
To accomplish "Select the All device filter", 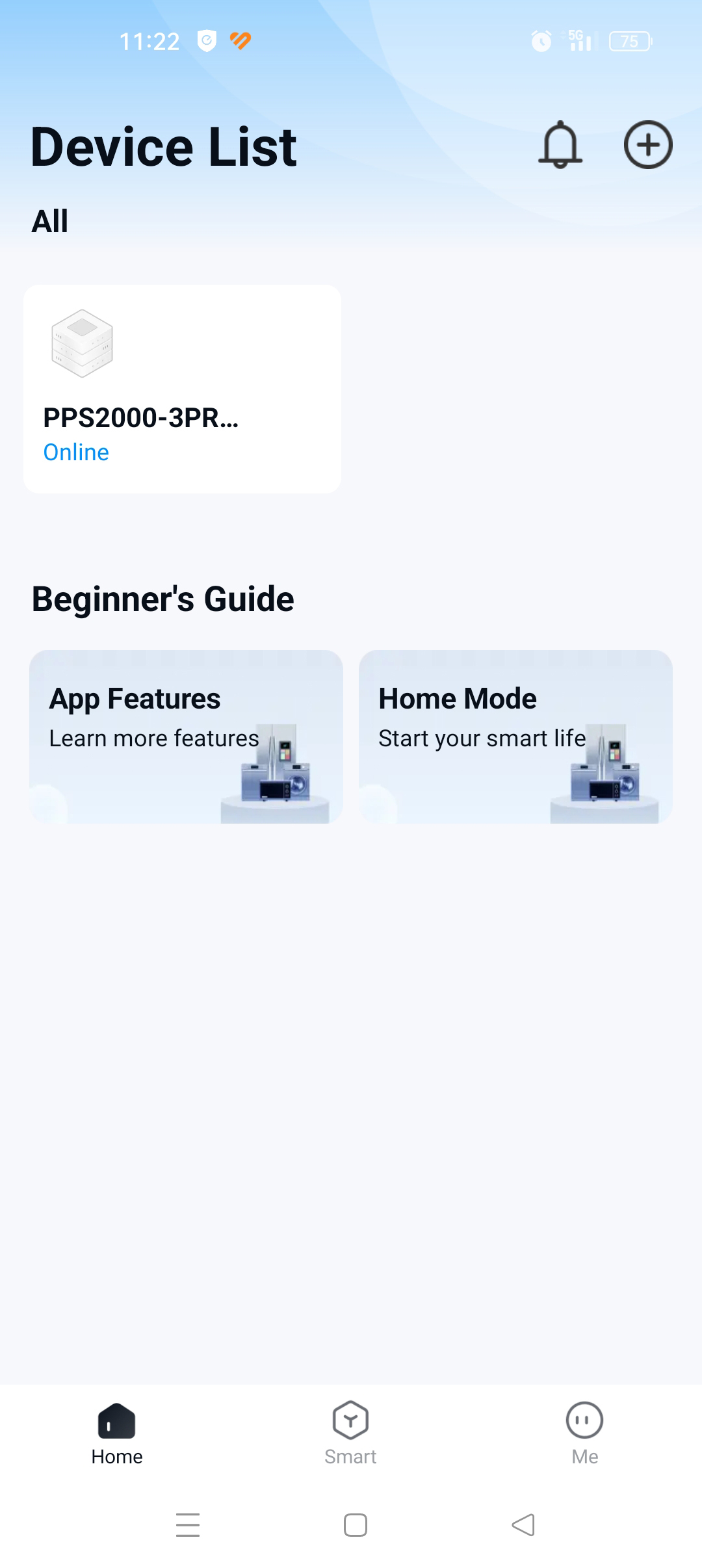I will (x=50, y=221).
